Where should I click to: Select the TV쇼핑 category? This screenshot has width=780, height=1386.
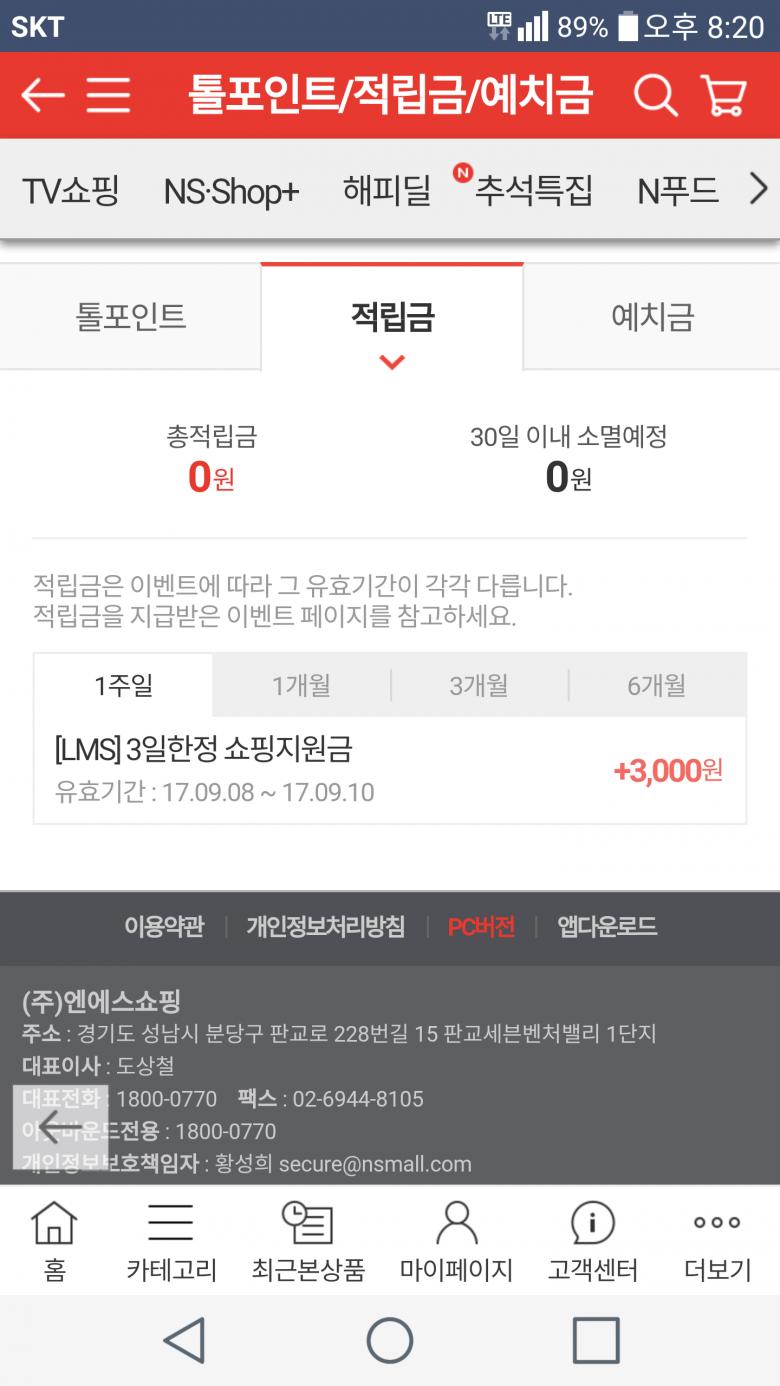71,190
